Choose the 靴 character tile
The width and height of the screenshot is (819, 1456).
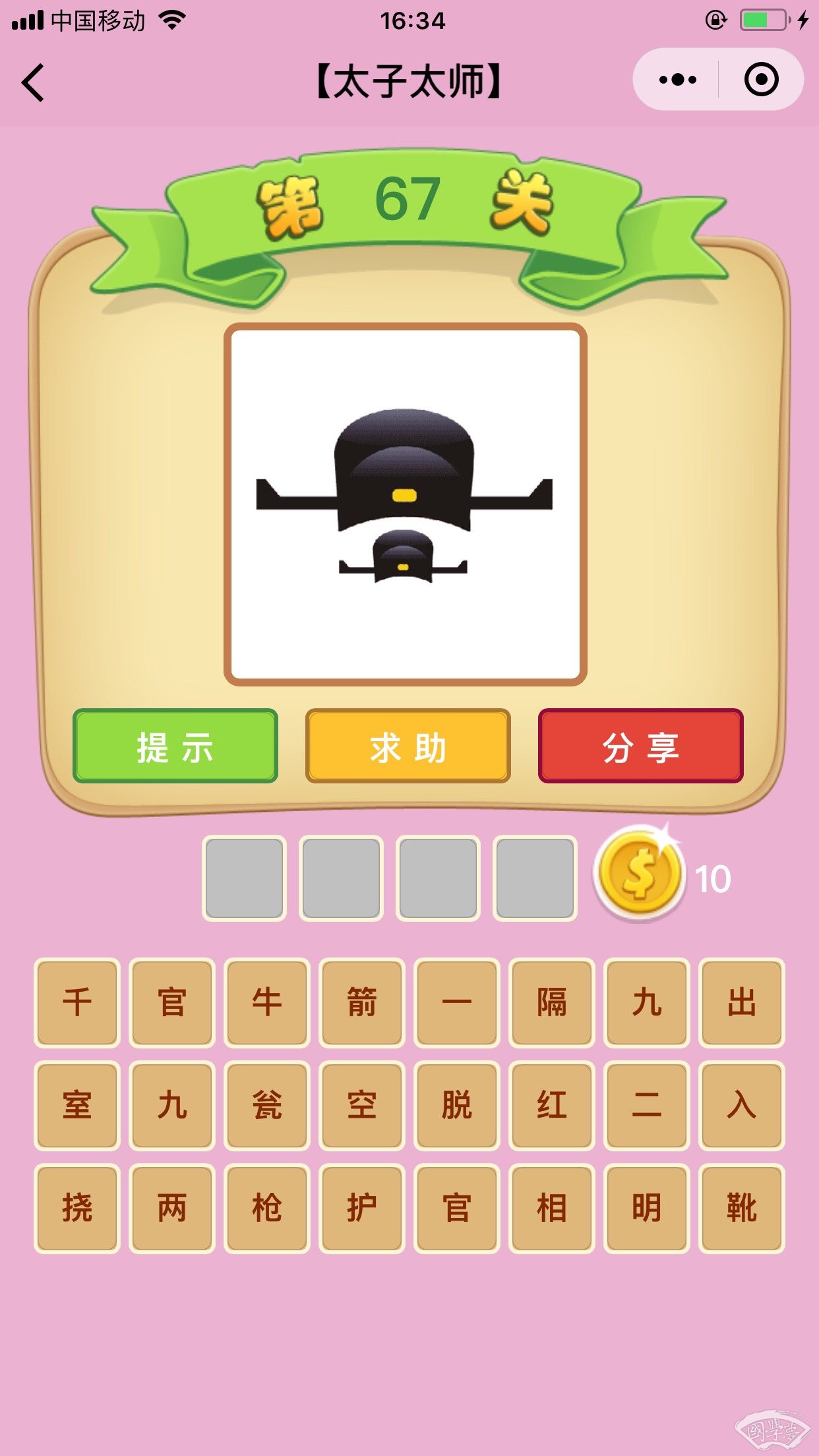tap(742, 1208)
